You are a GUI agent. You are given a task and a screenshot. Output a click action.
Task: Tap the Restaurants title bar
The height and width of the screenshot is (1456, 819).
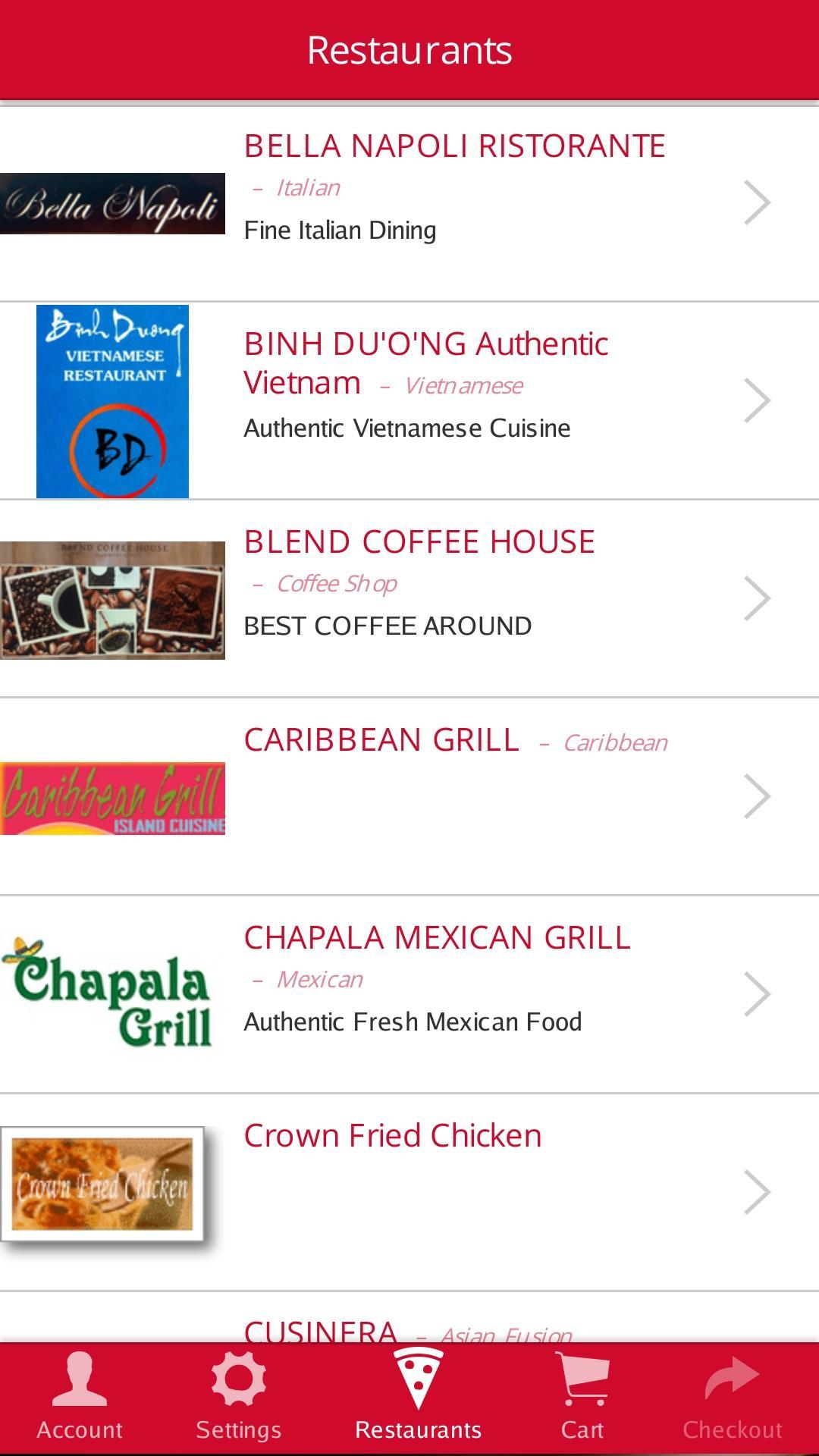point(409,50)
